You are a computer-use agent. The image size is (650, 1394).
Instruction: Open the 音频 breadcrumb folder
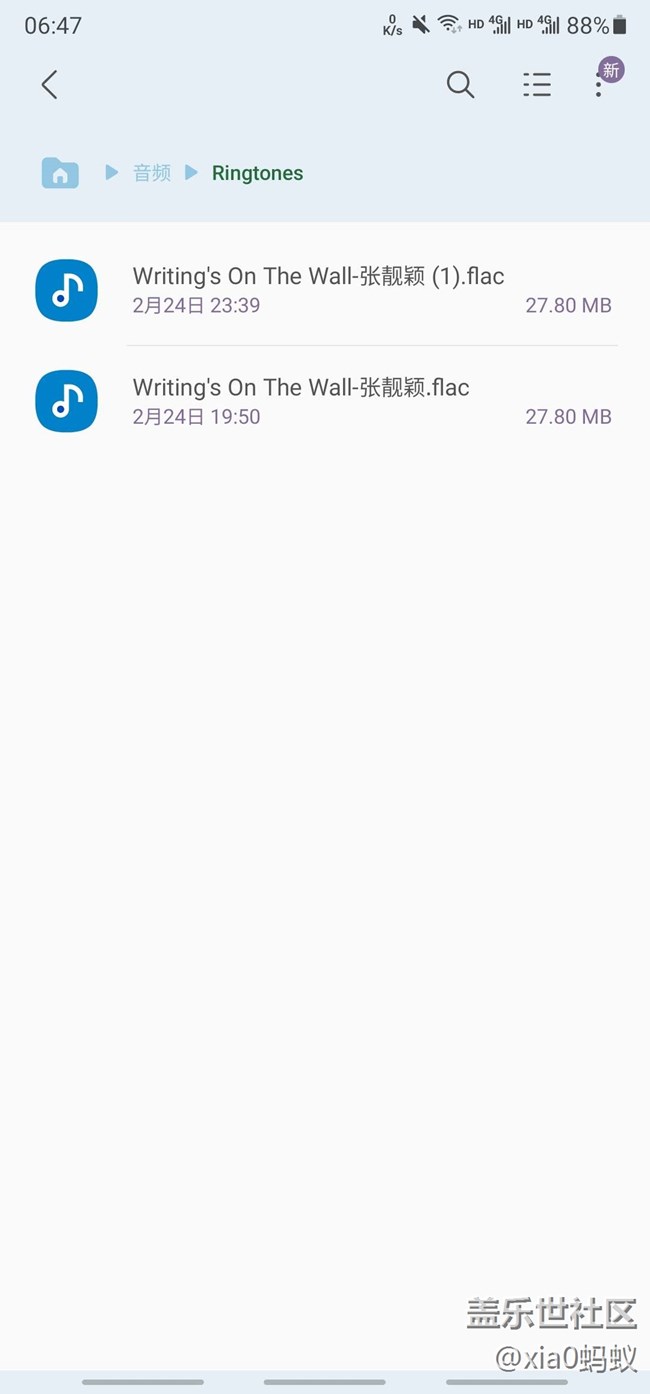[x=152, y=173]
